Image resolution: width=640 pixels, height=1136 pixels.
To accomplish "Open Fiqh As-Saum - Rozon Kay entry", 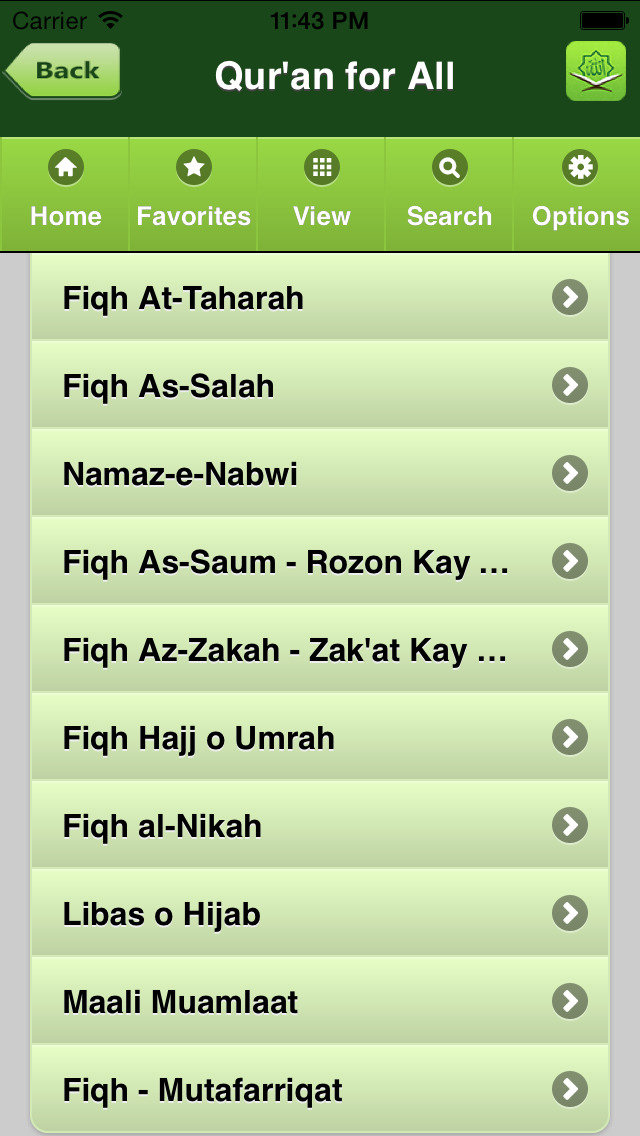I will (x=320, y=561).
